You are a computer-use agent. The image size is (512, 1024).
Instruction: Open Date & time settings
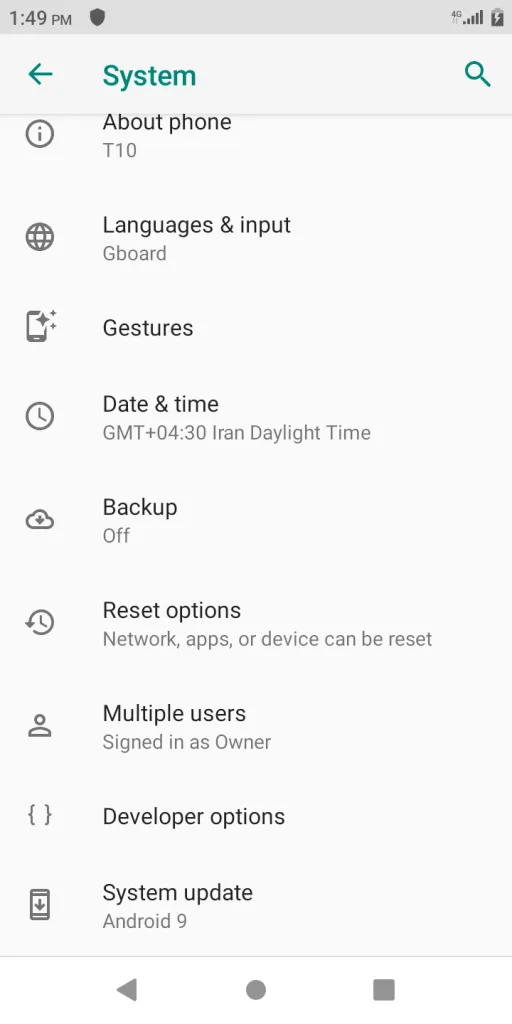coord(256,417)
